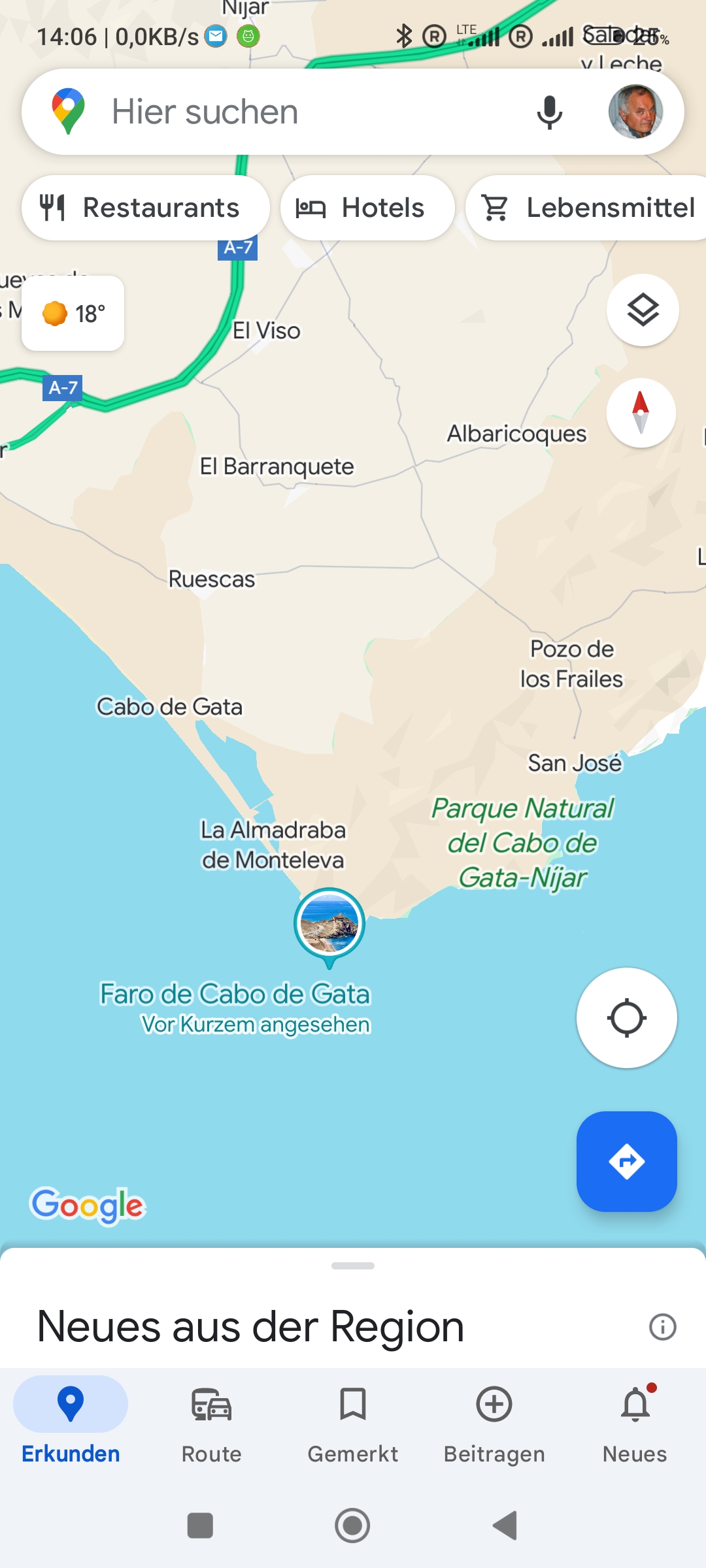The image size is (706, 1568).
Task: Go back with the system back button
Action: pyautogui.click(x=505, y=1526)
